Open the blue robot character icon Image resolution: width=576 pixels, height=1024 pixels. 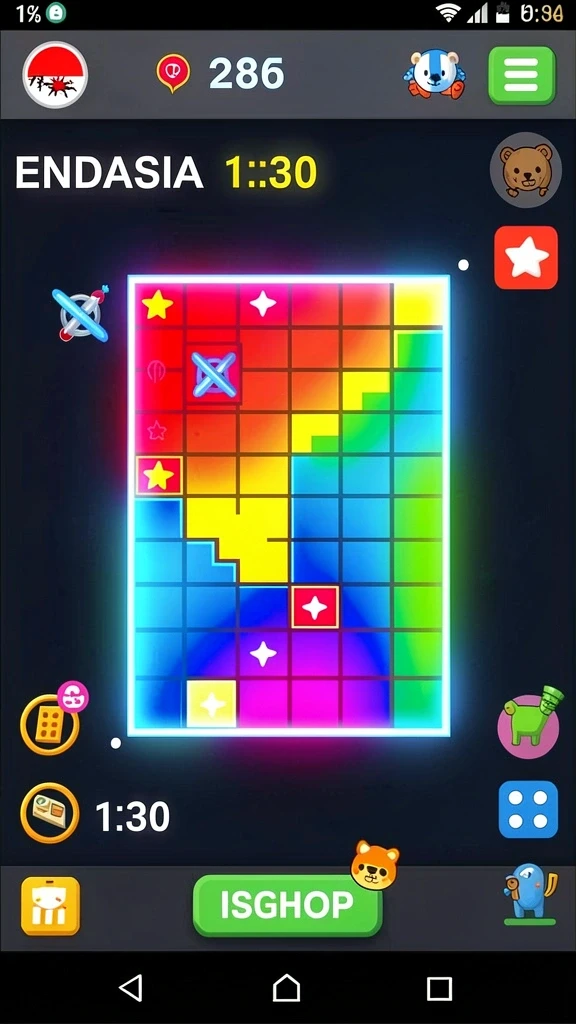(530, 893)
